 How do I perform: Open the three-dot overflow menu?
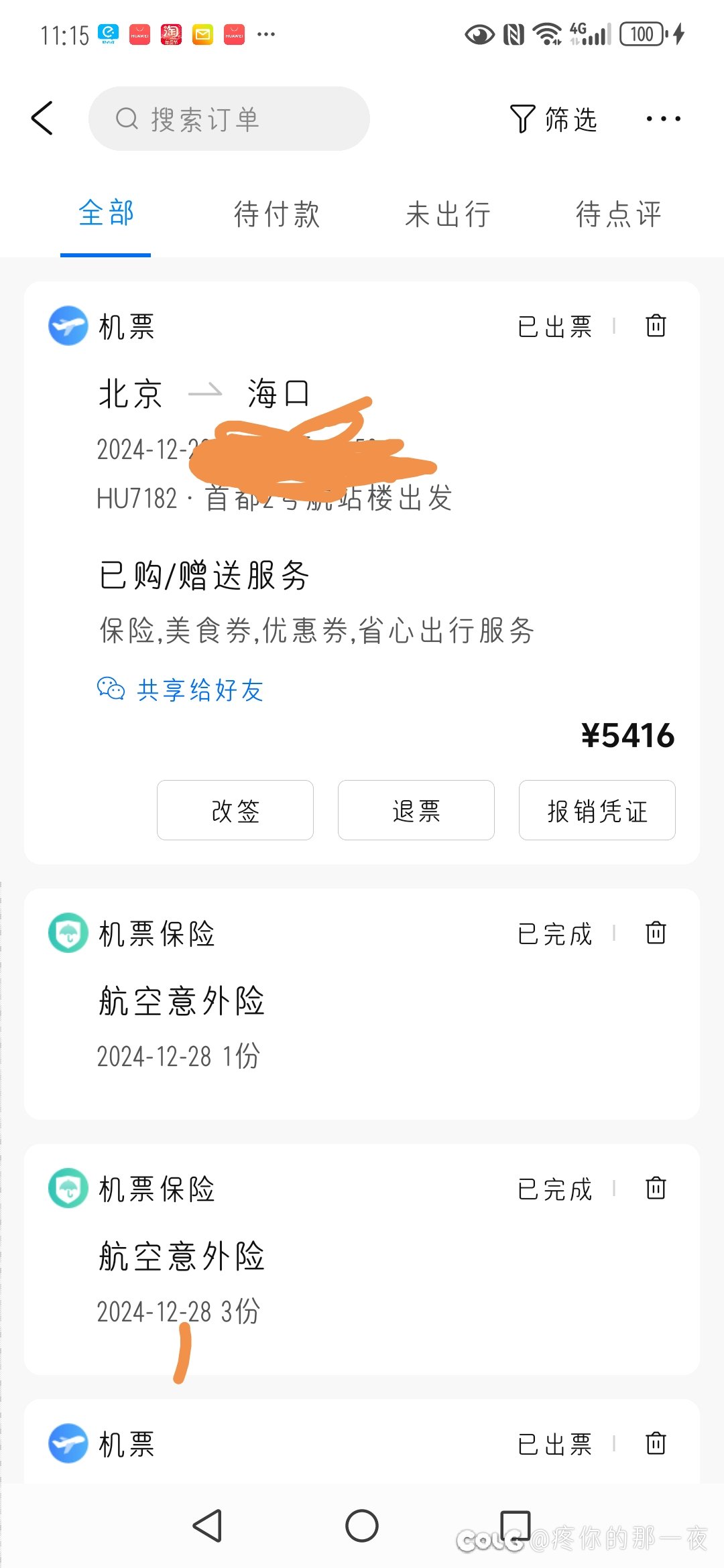pos(663,119)
